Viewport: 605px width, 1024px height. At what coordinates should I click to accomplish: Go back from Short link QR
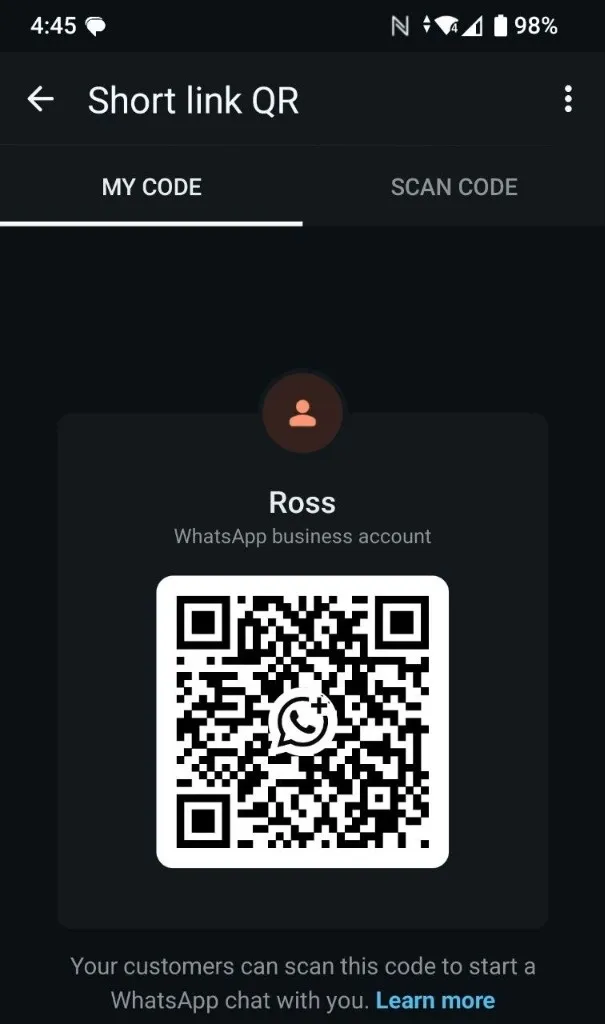tap(40, 99)
